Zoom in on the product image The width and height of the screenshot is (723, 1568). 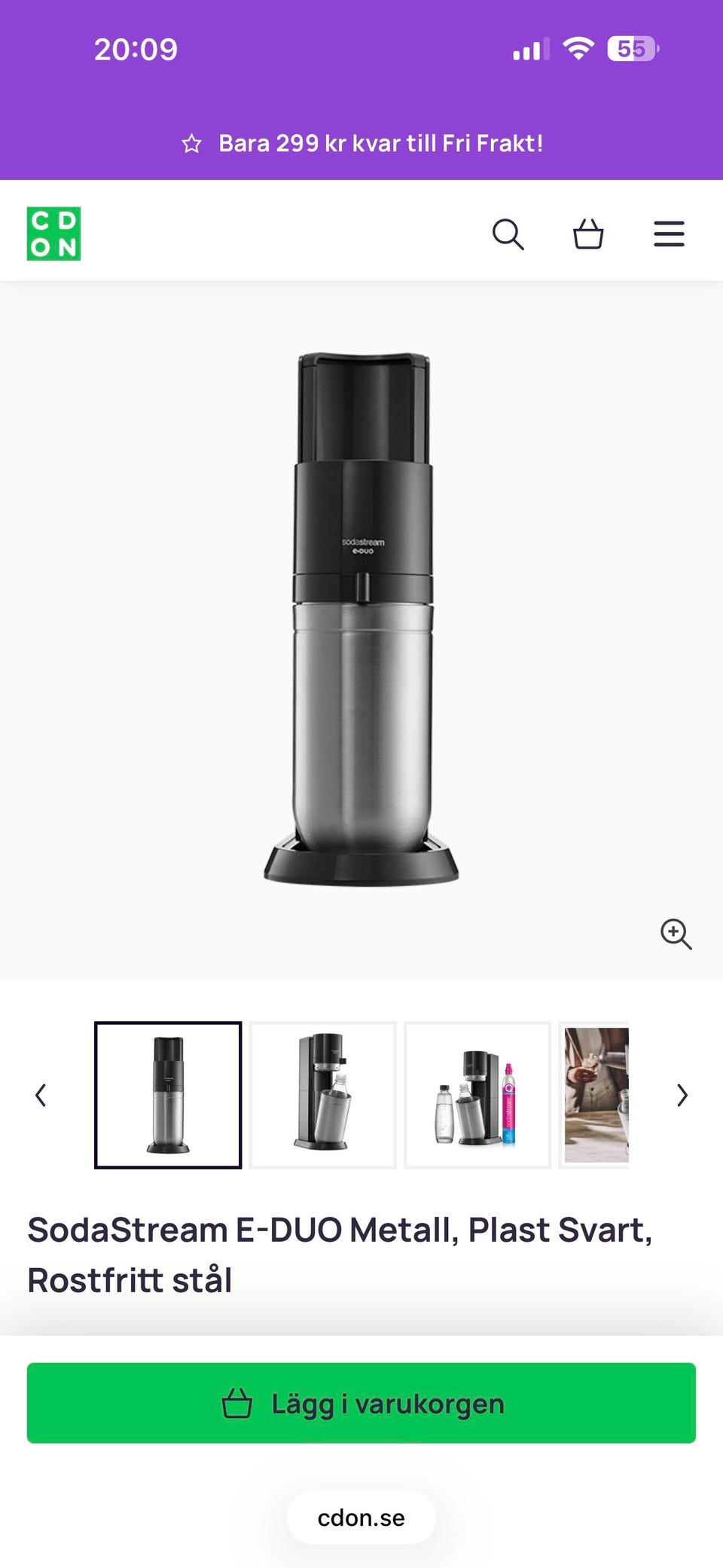pos(676,934)
